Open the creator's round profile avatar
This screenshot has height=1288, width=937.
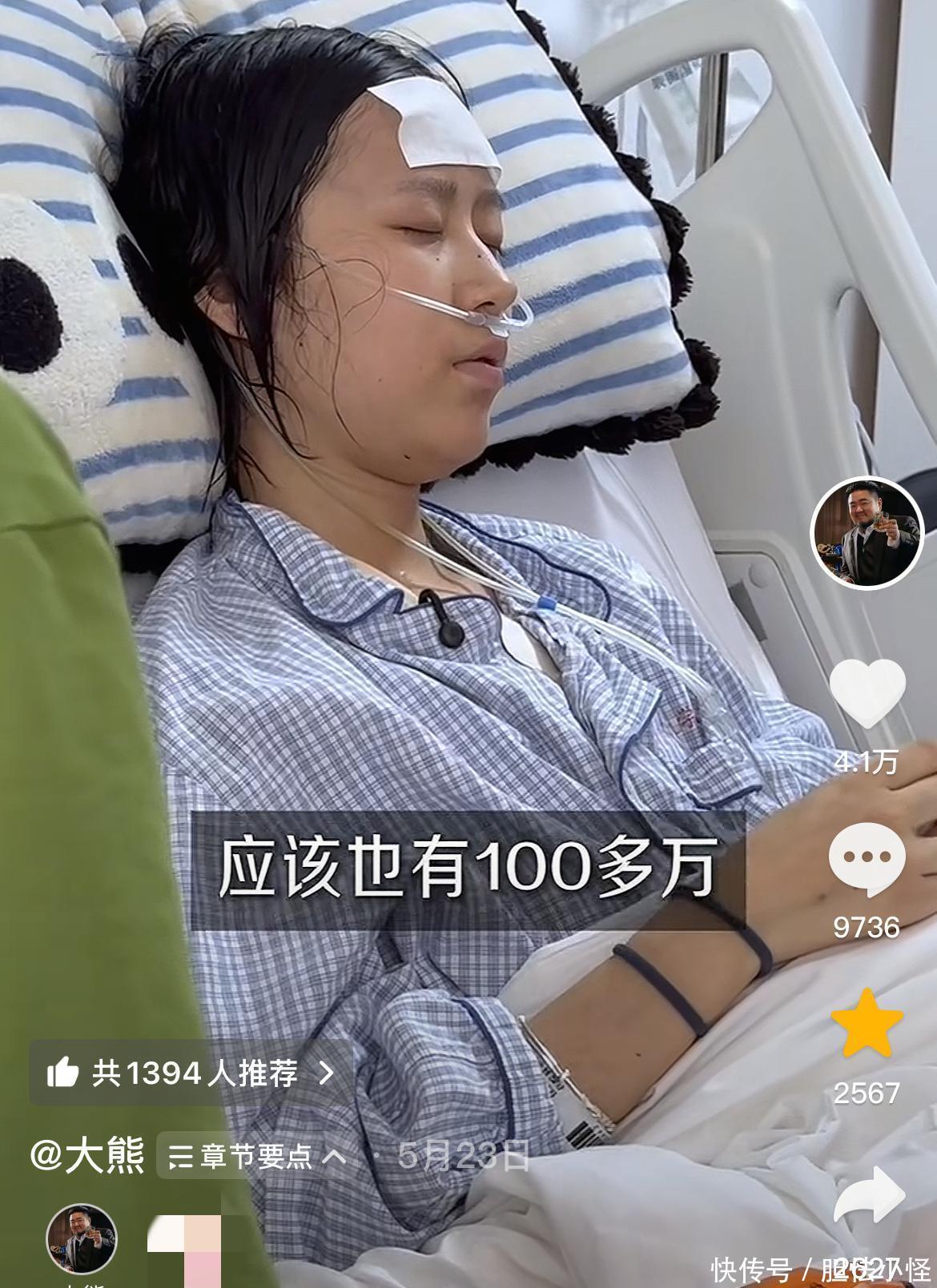pos(867,535)
